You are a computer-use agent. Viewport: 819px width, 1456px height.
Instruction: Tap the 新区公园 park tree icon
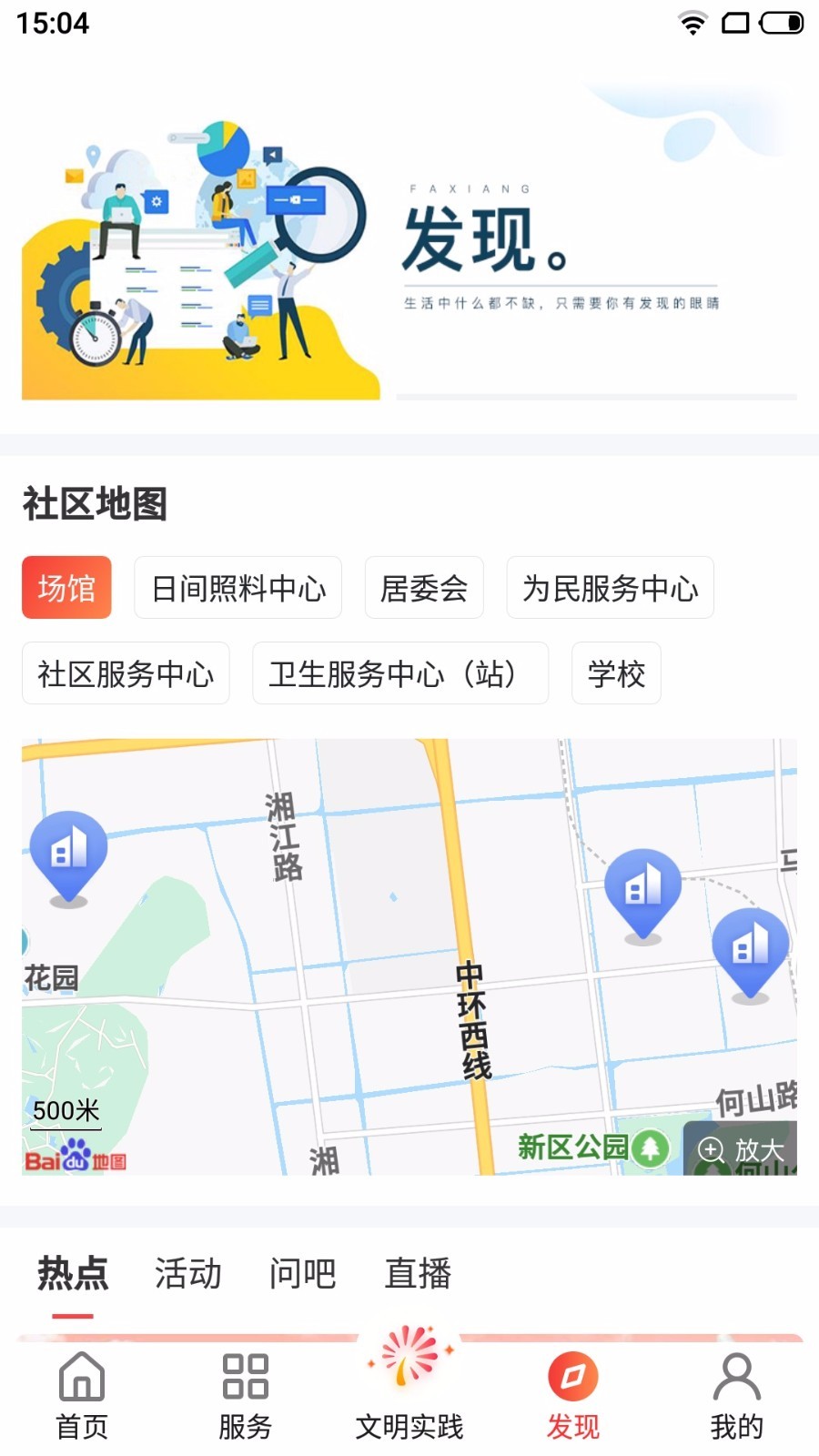(648, 1148)
